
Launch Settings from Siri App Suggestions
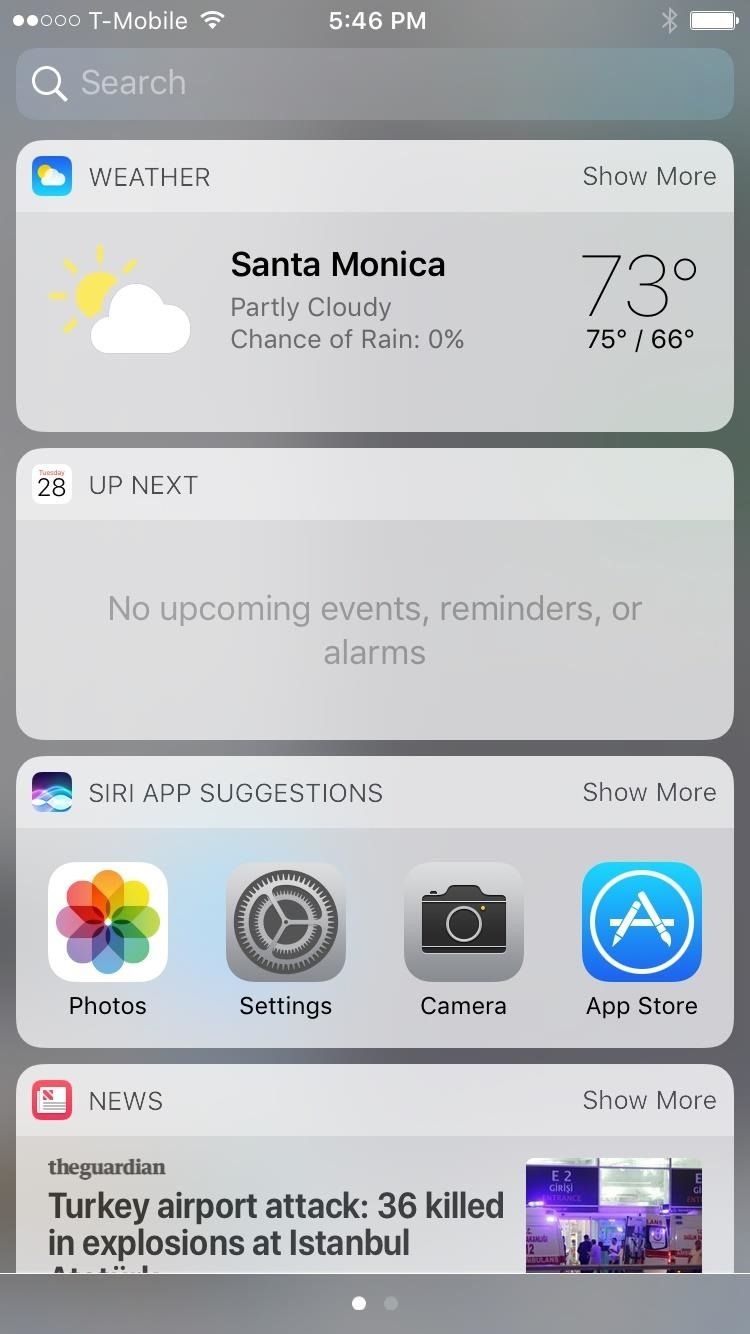[x=285, y=921]
